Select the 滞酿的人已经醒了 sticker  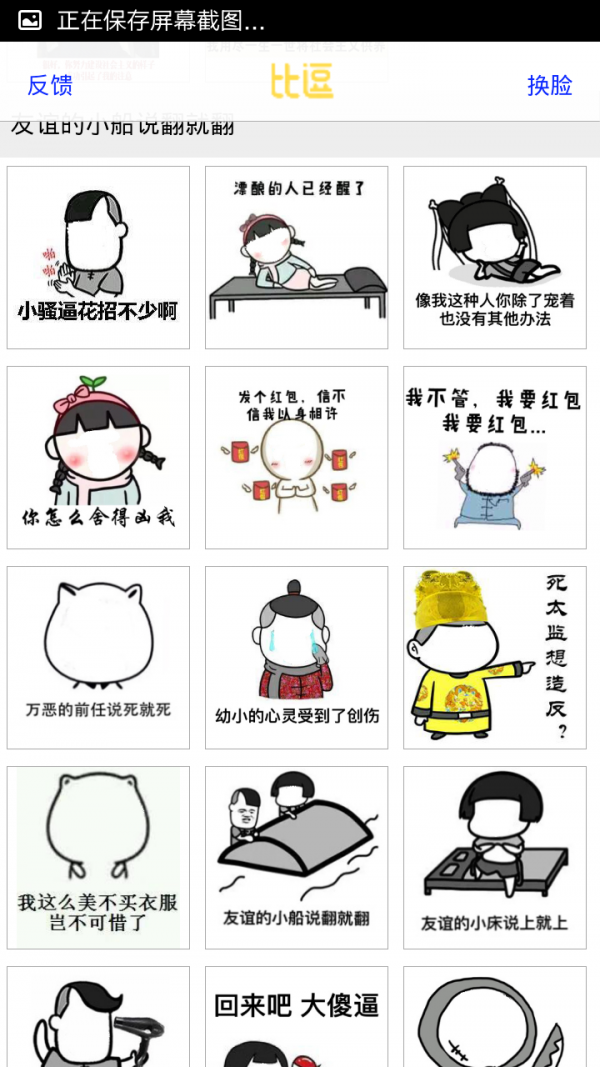click(x=296, y=258)
